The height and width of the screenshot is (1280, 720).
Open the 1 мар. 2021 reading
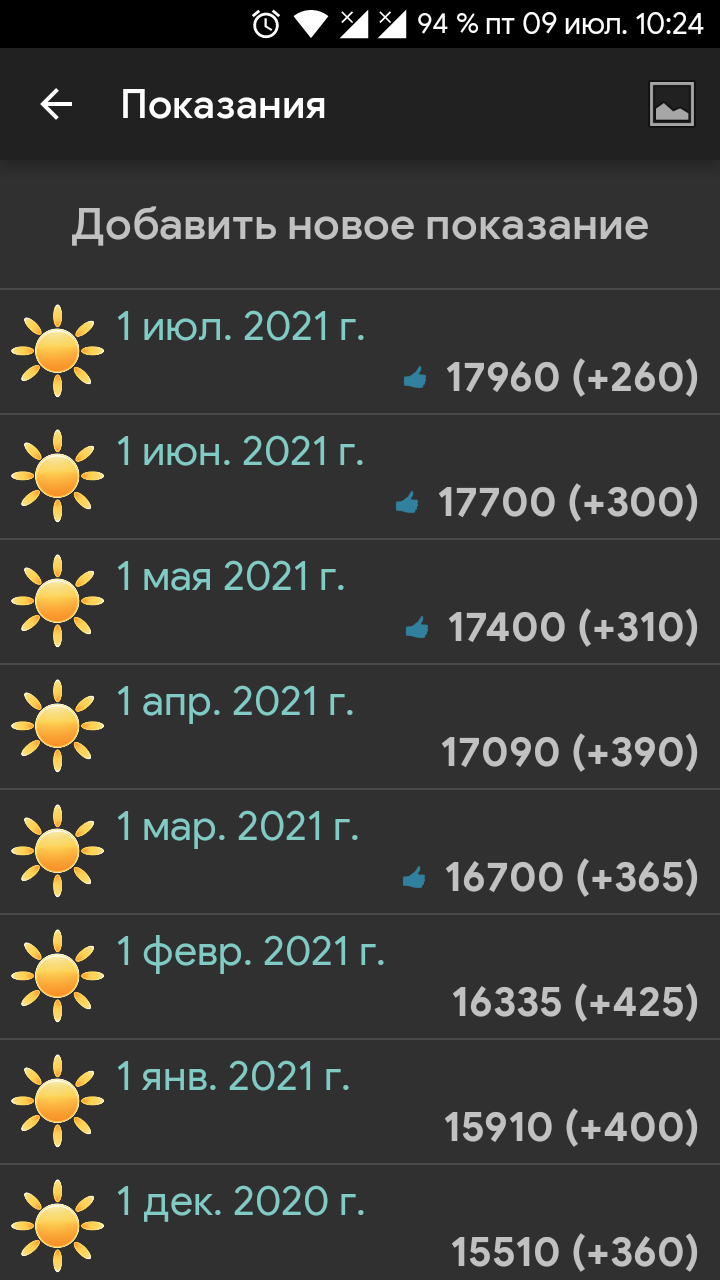pyautogui.click(x=360, y=852)
